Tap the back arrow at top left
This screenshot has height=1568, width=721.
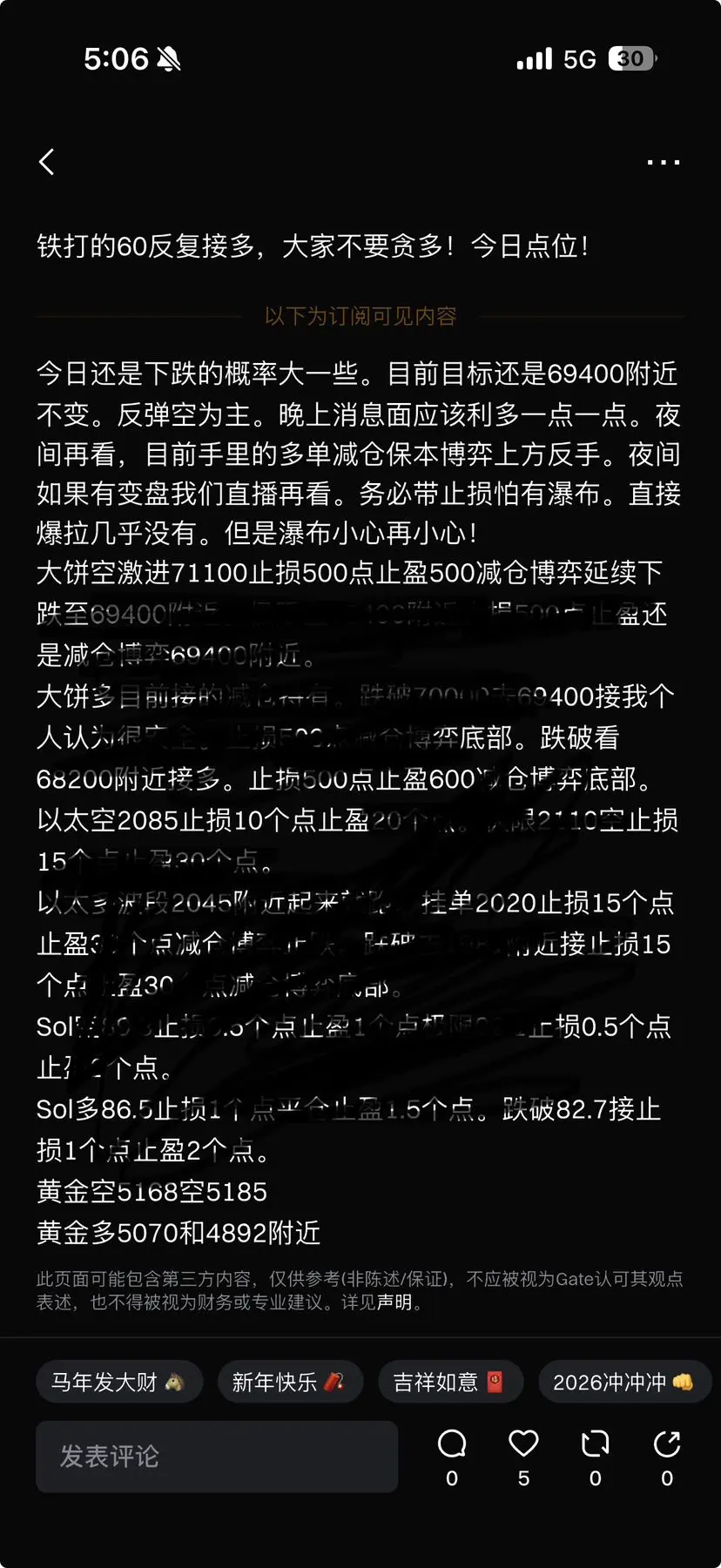coord(47,162)
